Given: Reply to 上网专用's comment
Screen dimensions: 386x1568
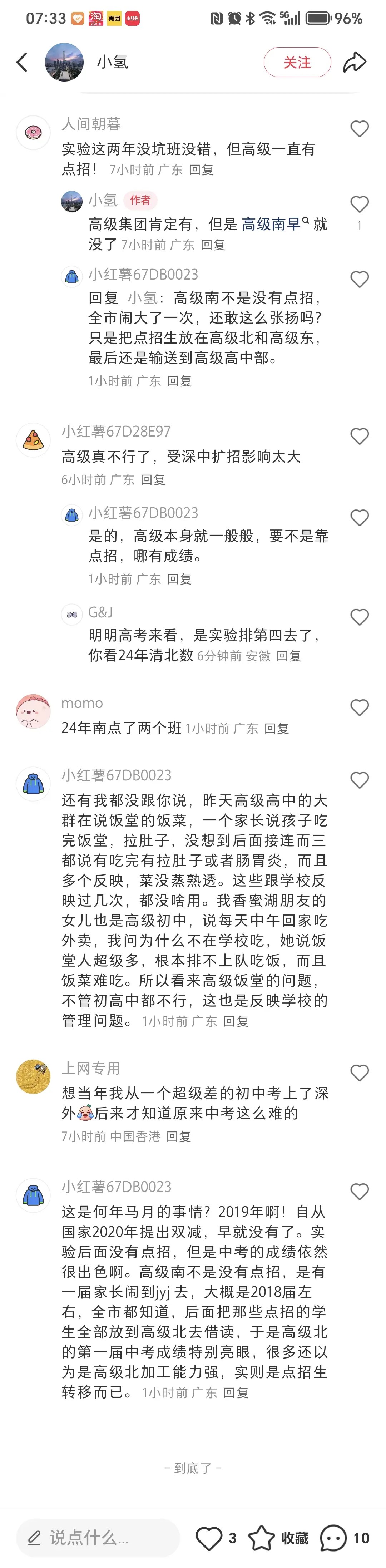Looking at the screenshot, I should [178, 1136].
